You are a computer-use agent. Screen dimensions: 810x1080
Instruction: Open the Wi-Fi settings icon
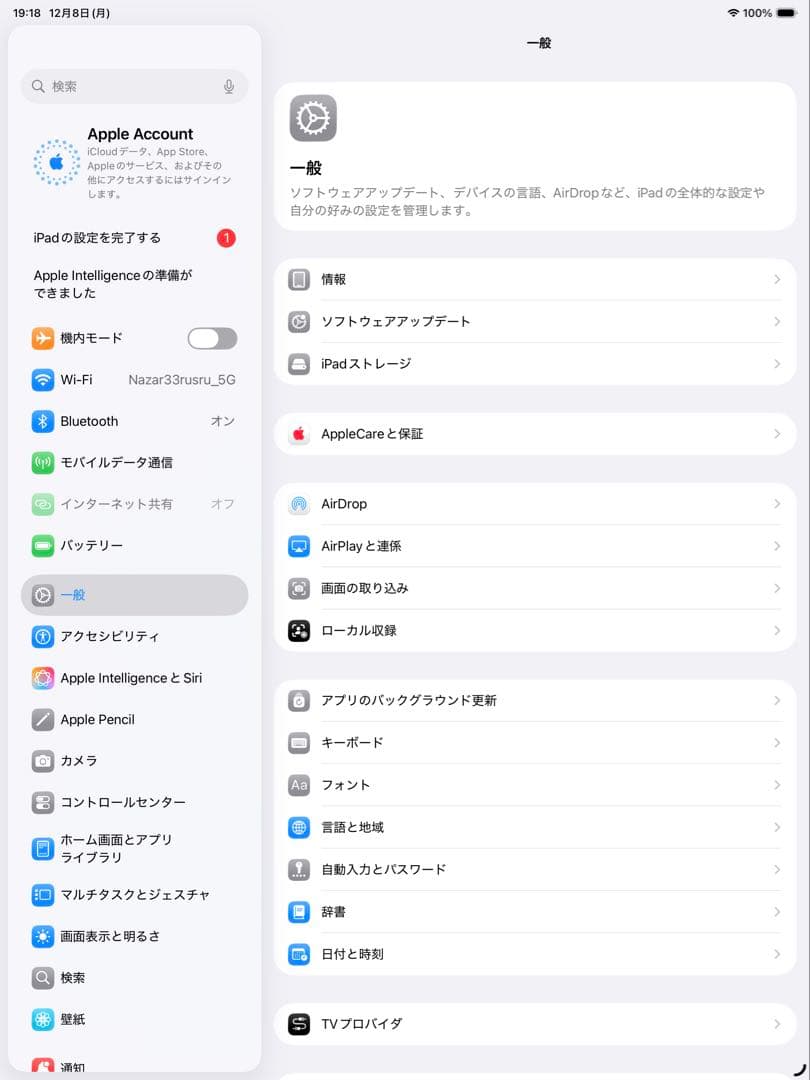click(42, 380)
